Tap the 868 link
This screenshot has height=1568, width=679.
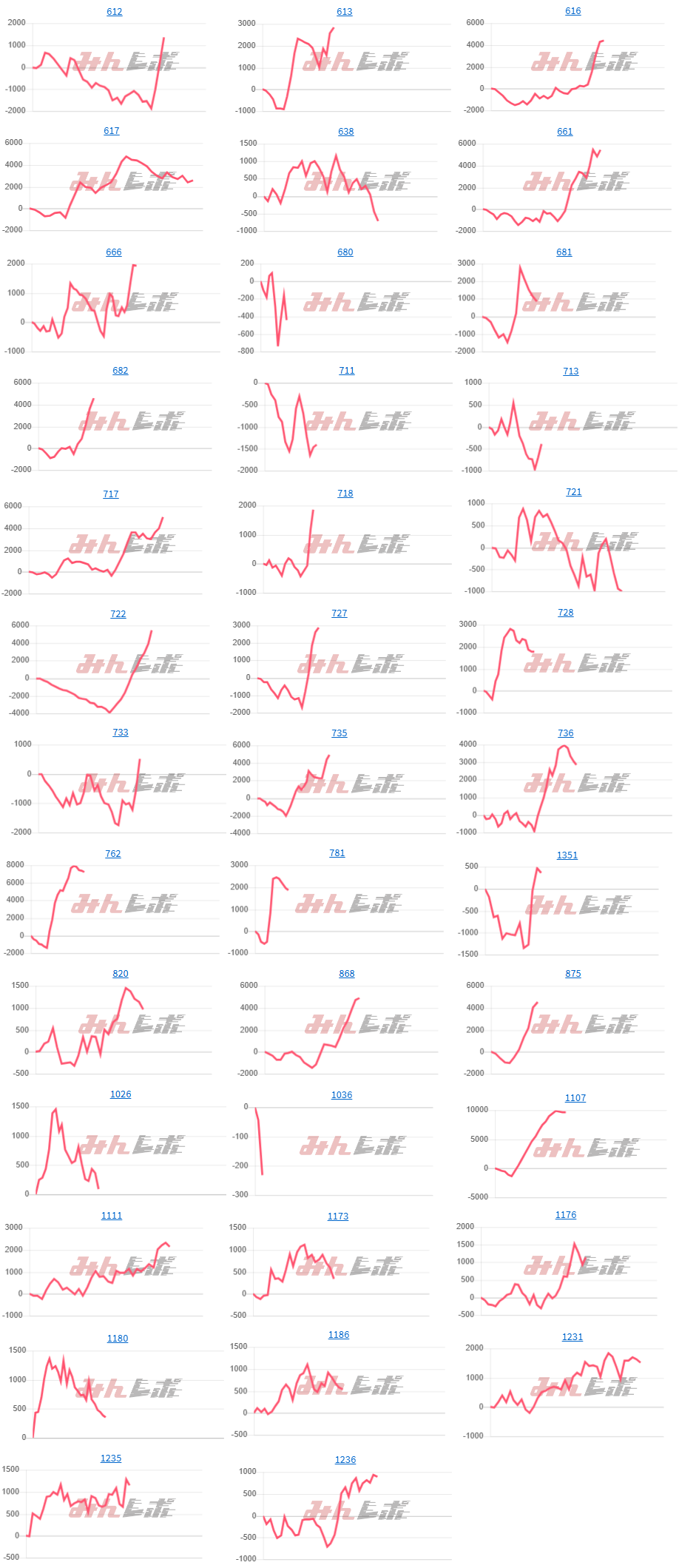point(347,974)
